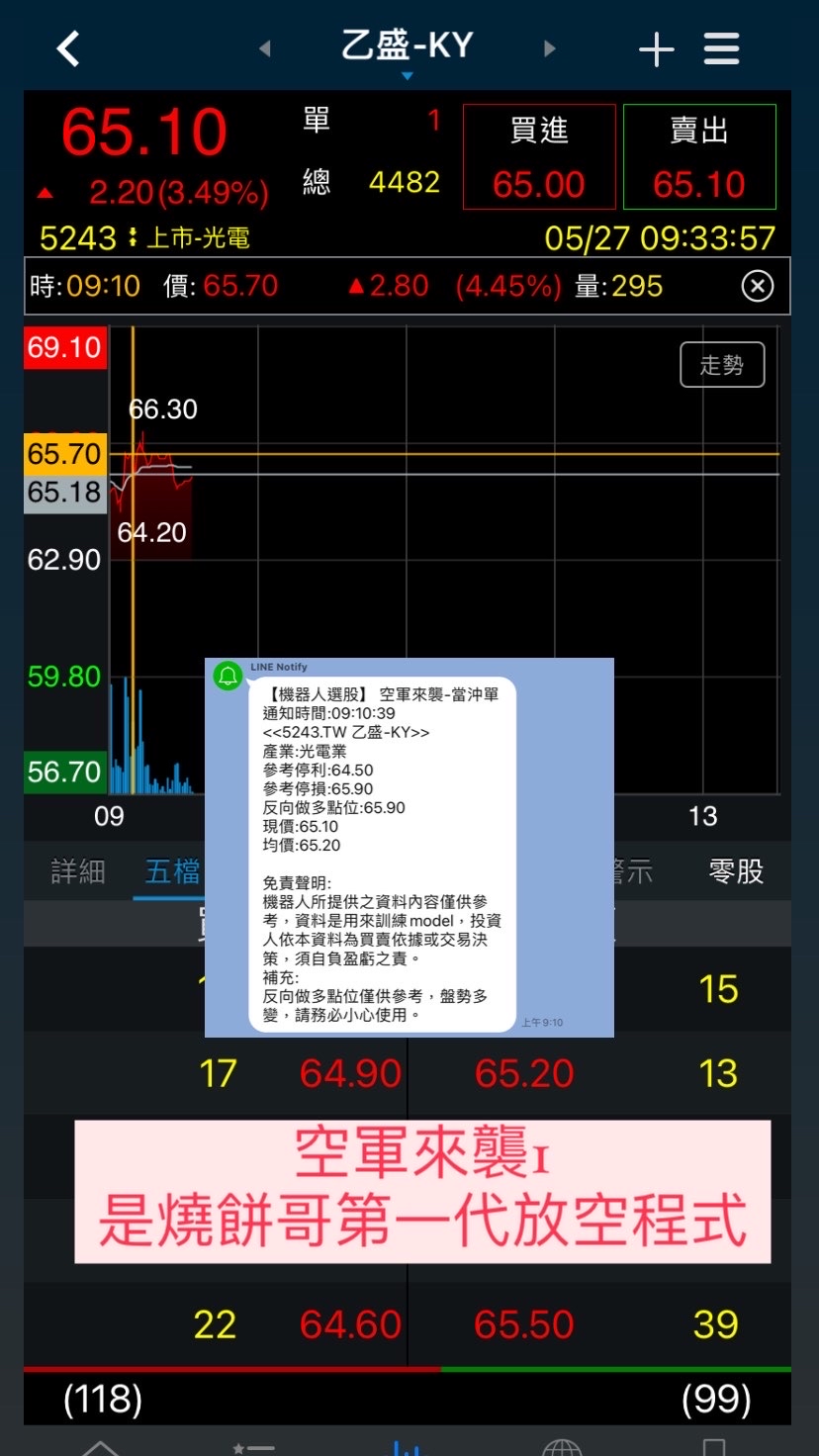Go back using the top-left arrow
Image resolution: width=819 pixels, height=1456 pixels.
pos(68,47)
